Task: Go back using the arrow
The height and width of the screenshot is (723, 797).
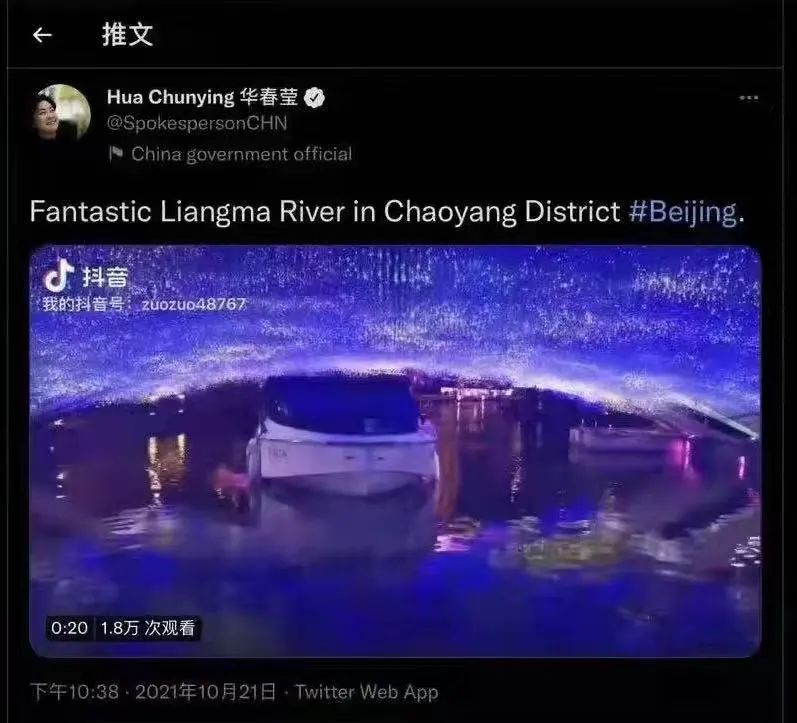Action: pyautogui.click(x=41, y=35)
